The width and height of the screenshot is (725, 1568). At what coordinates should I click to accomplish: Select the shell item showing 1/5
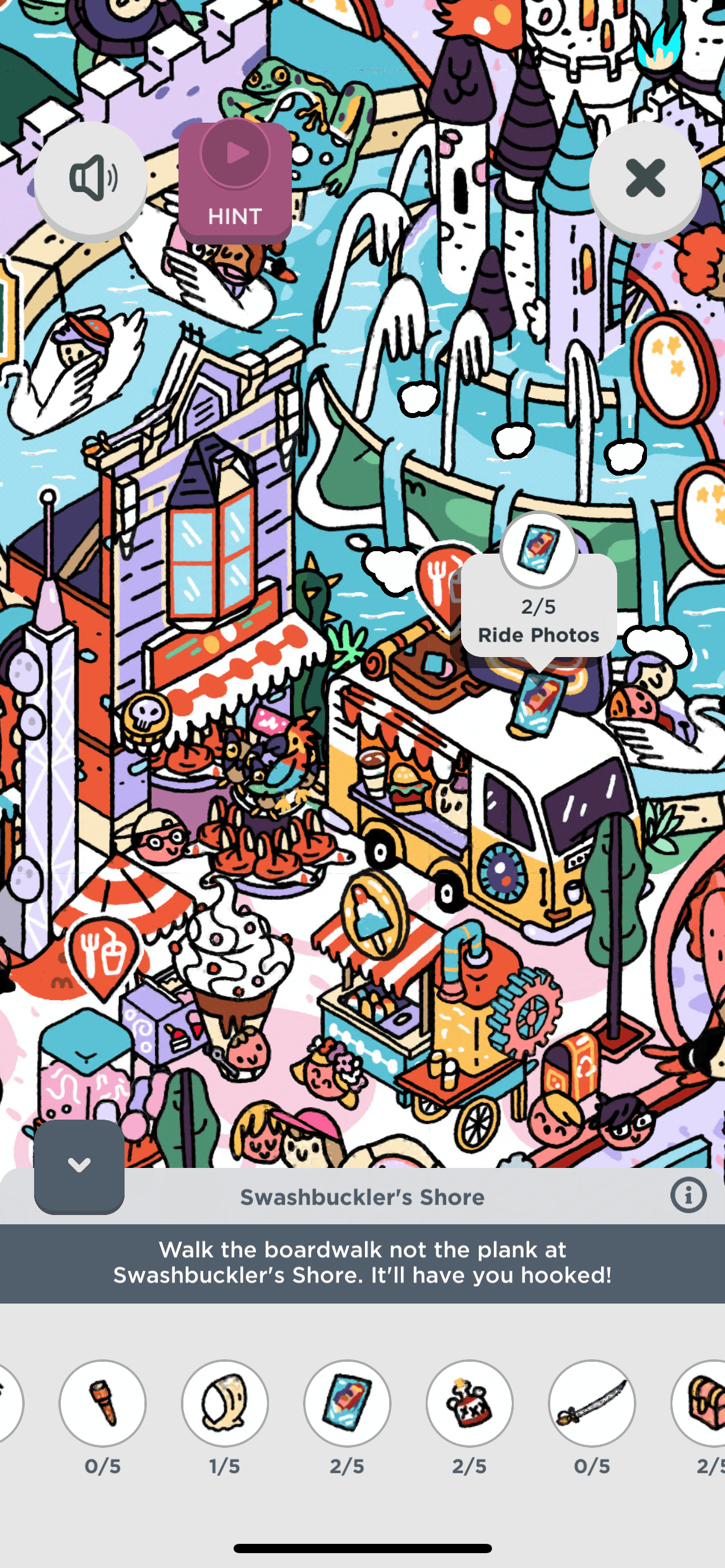pos(225,1403)
